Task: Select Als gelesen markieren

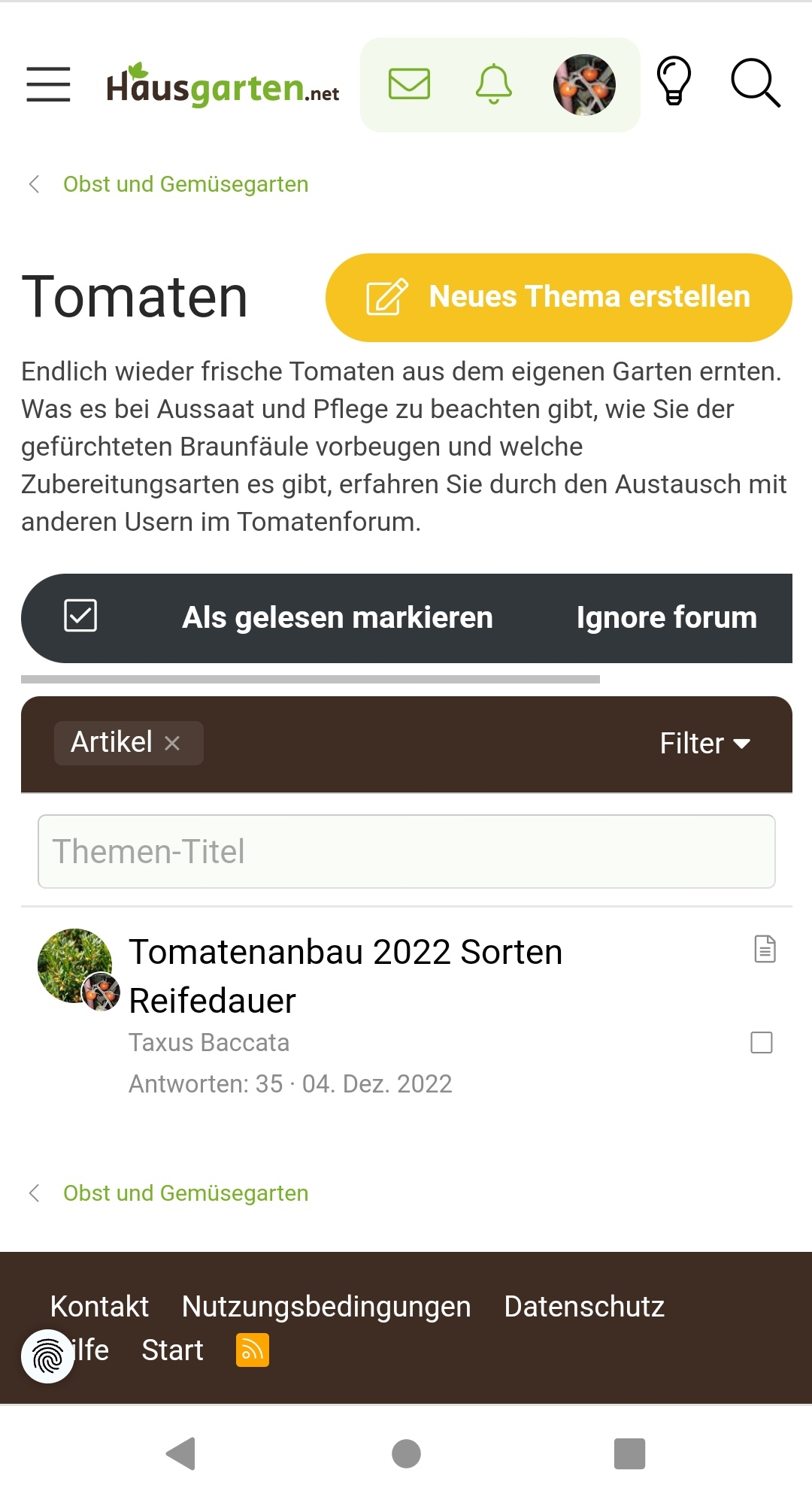Action: 337,617
